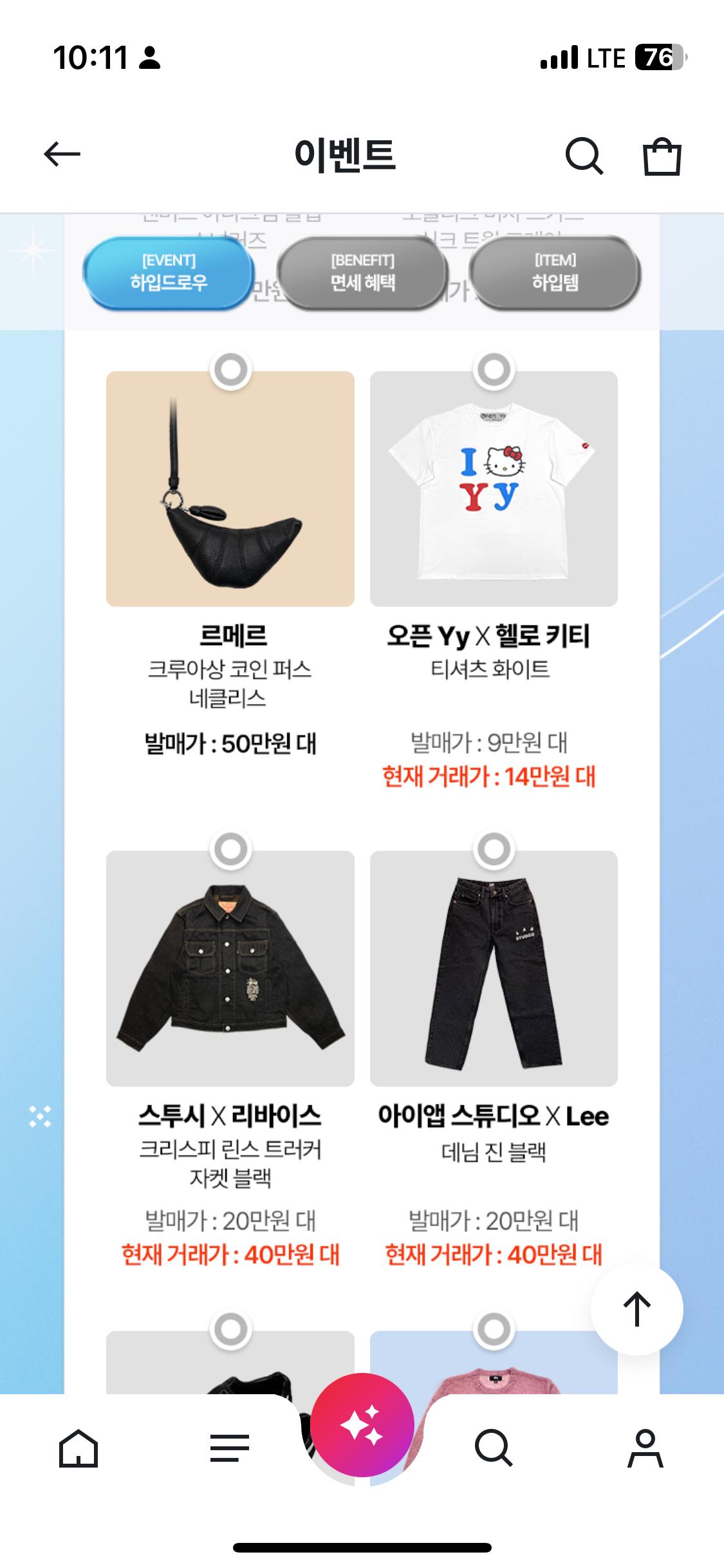Open search from the top bar

584,156
